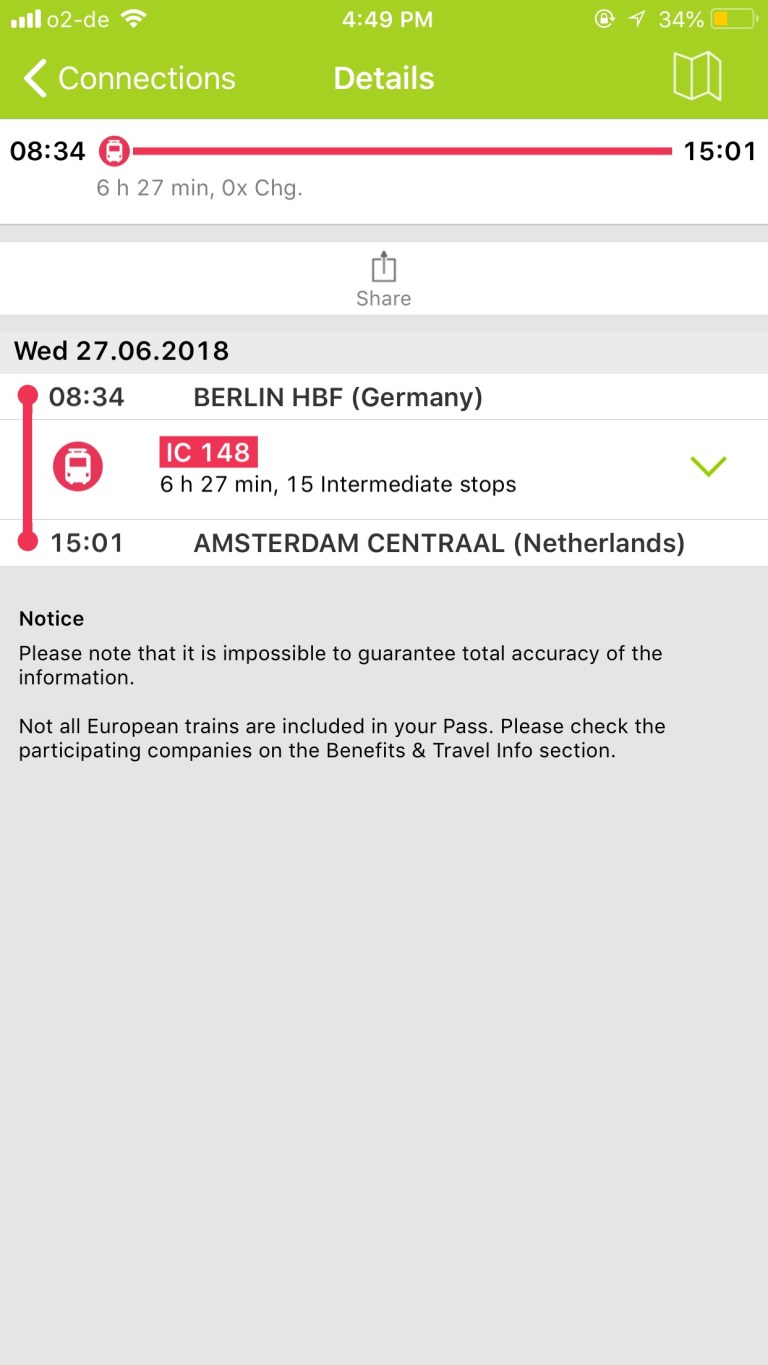The height and width of the screenshot is (1365, 768).
Task: Go back to Connections
Action: [130, 78]
